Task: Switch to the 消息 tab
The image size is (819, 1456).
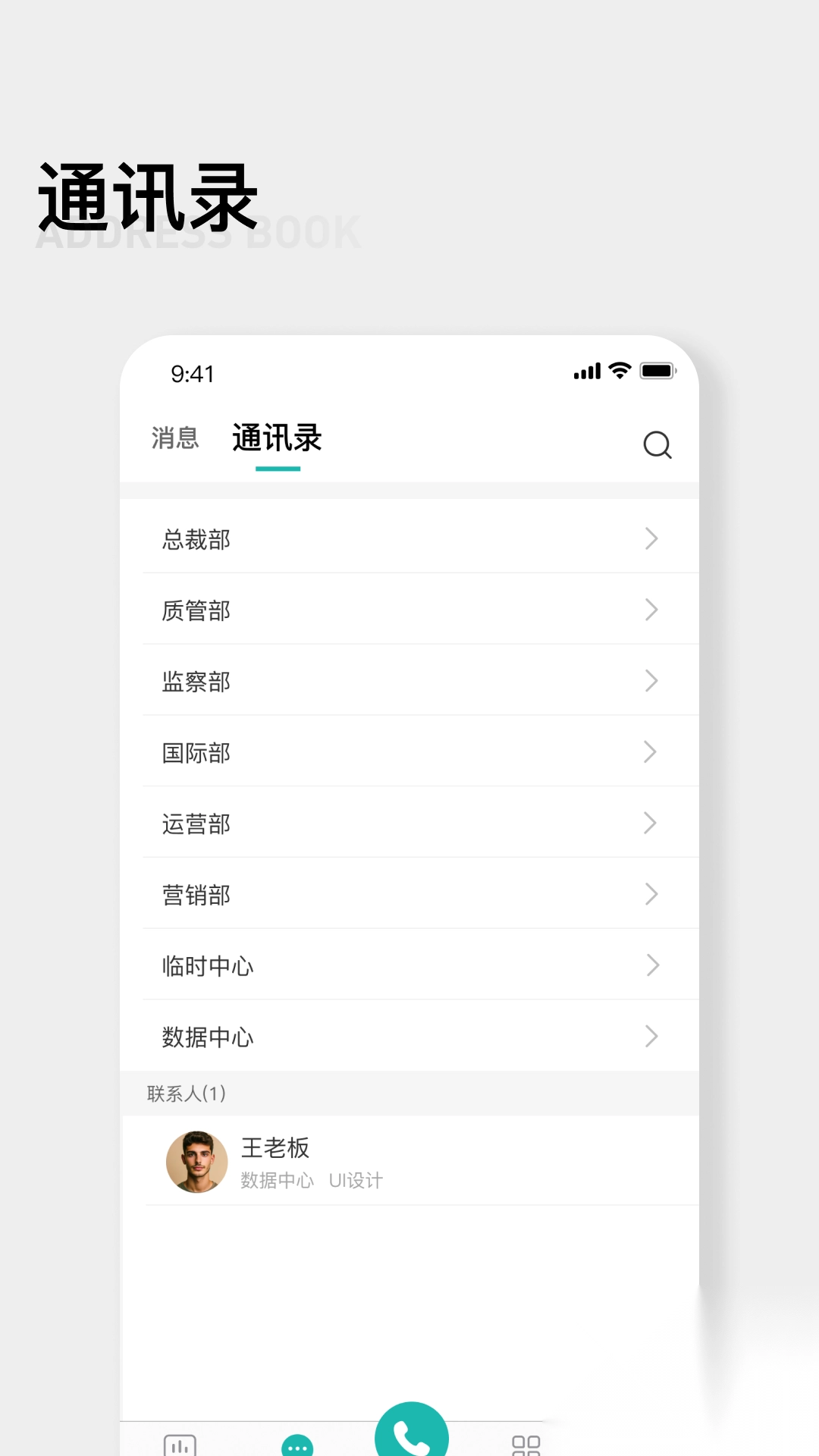Action: [175, 438]
